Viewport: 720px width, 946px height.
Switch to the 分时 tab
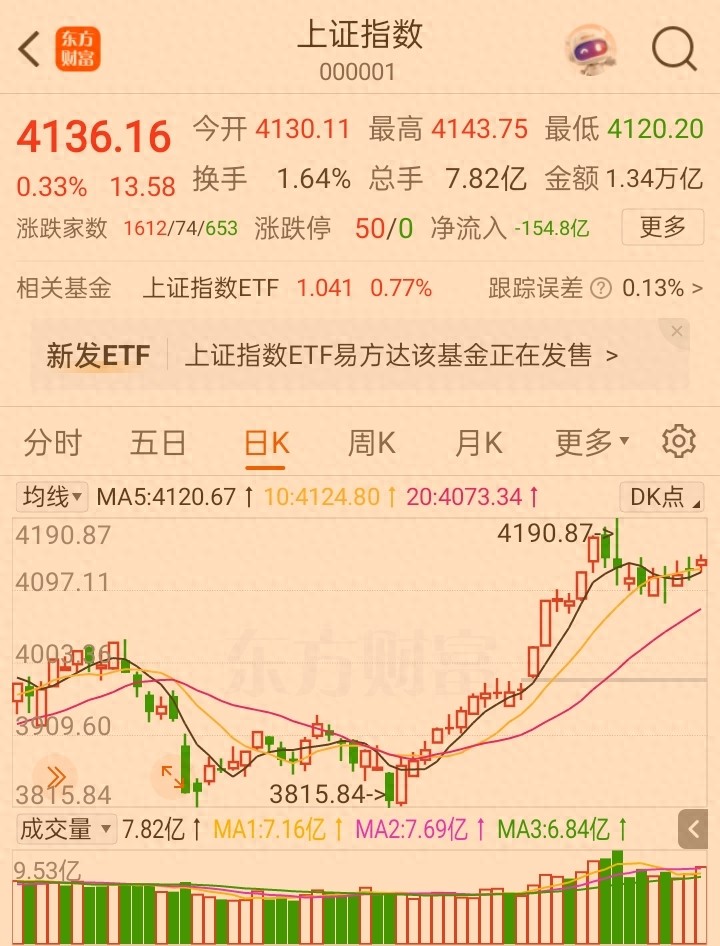(52, 441)
